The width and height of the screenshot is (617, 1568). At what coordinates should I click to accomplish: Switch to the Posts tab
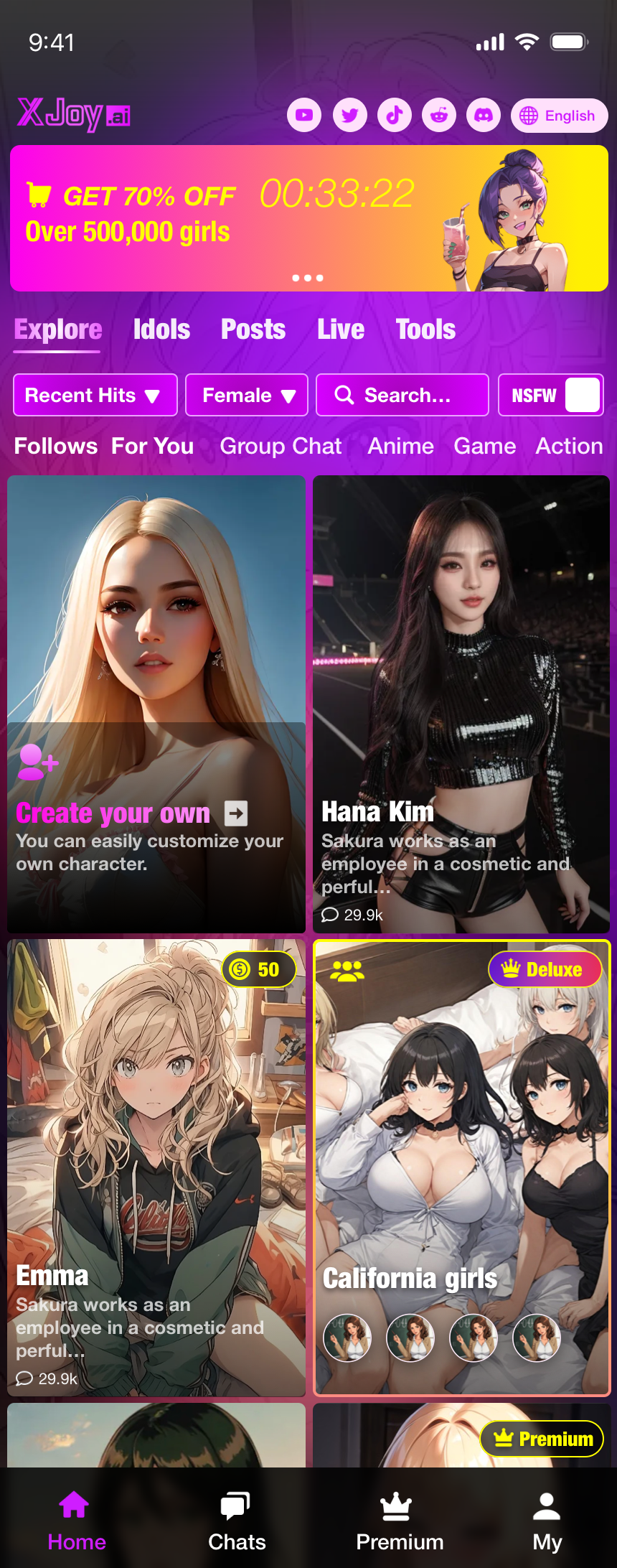(x=253, y=330)
